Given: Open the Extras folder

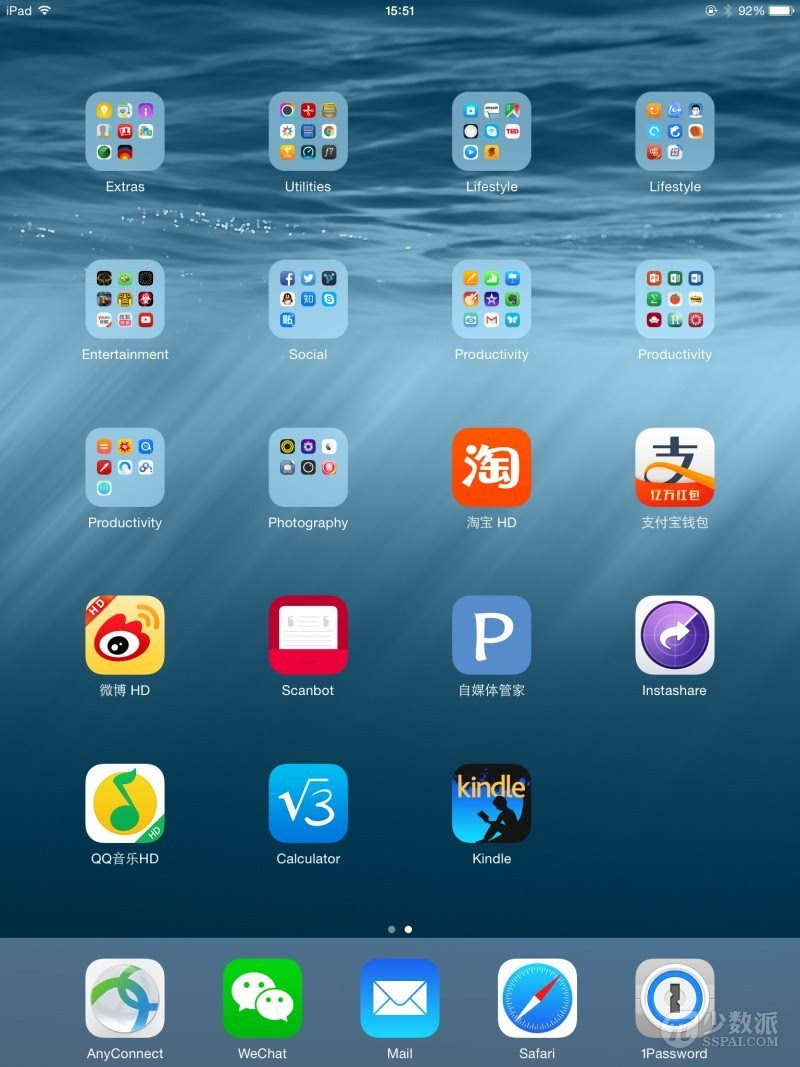Looking at the screenshot, I should coord(125,131).
